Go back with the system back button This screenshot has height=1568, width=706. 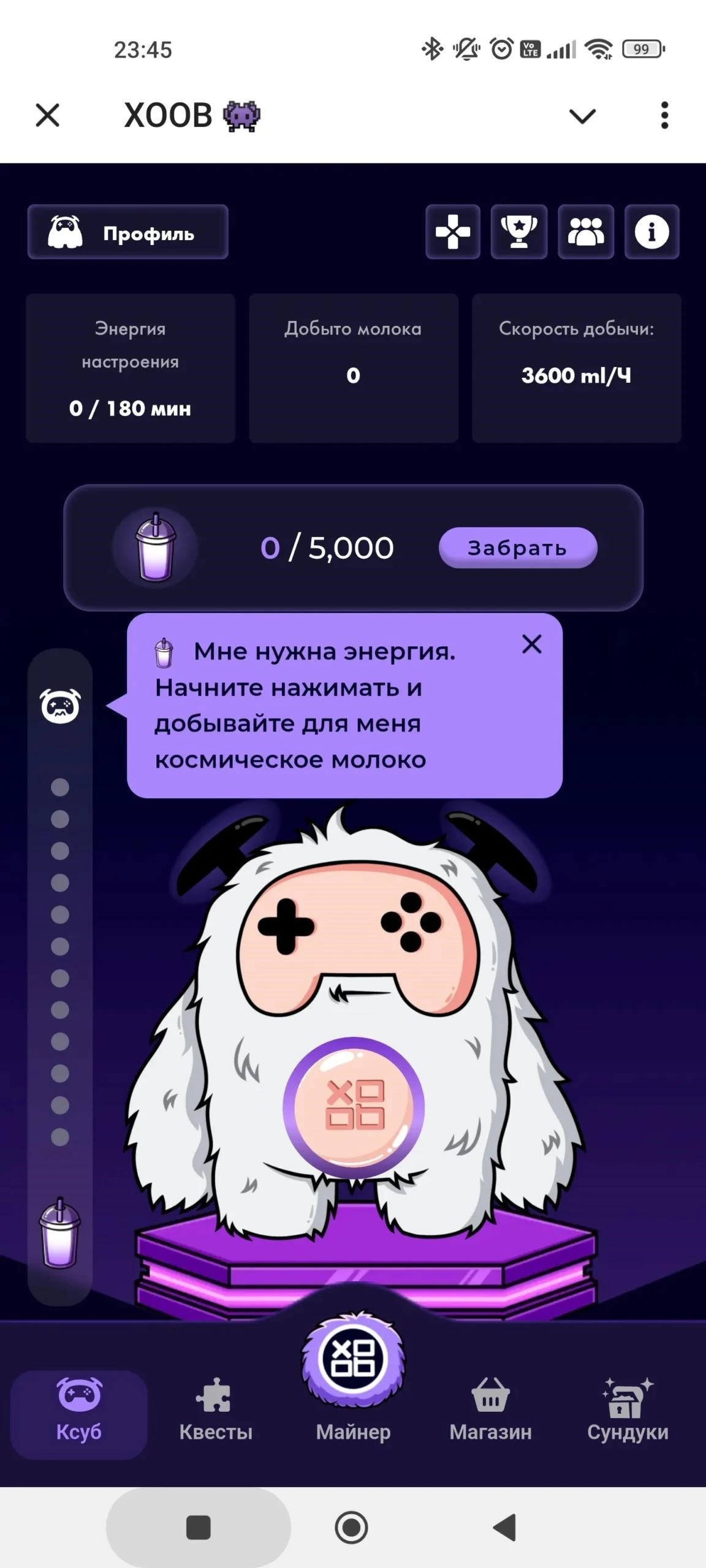click(x=505, y=1528)
